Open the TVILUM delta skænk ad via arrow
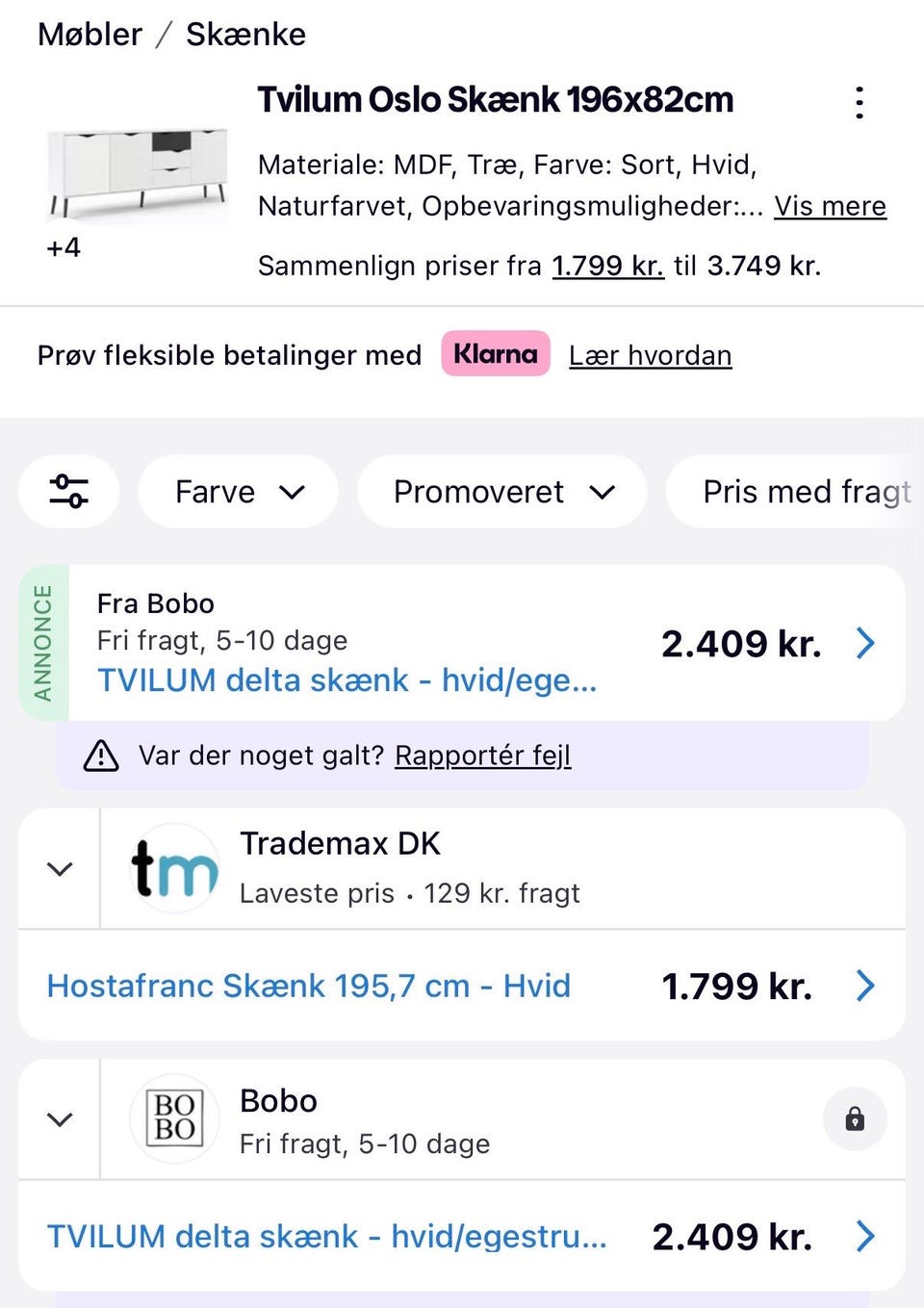 pos(864,643)
